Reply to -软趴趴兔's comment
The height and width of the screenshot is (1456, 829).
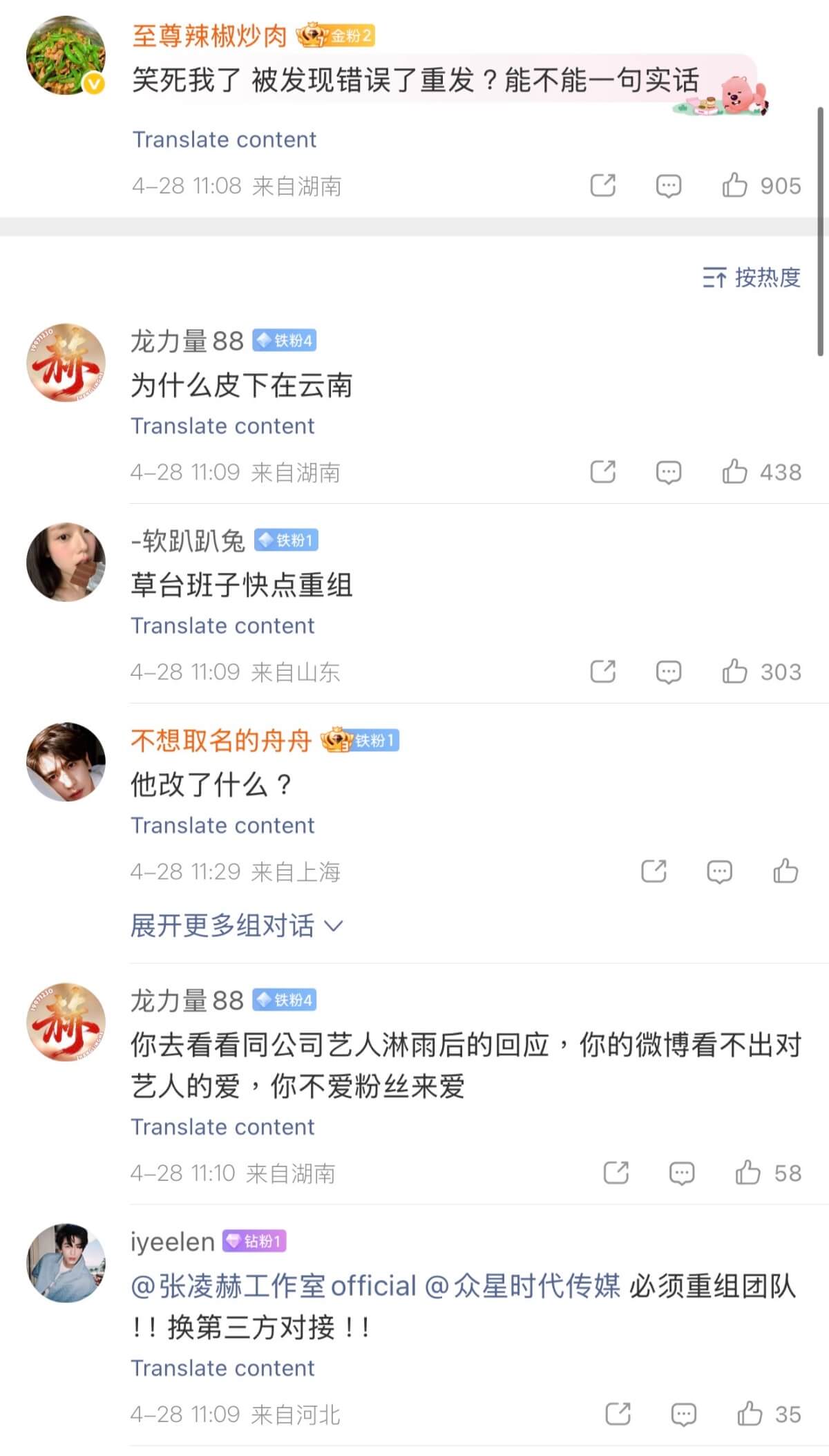[668, 672]
